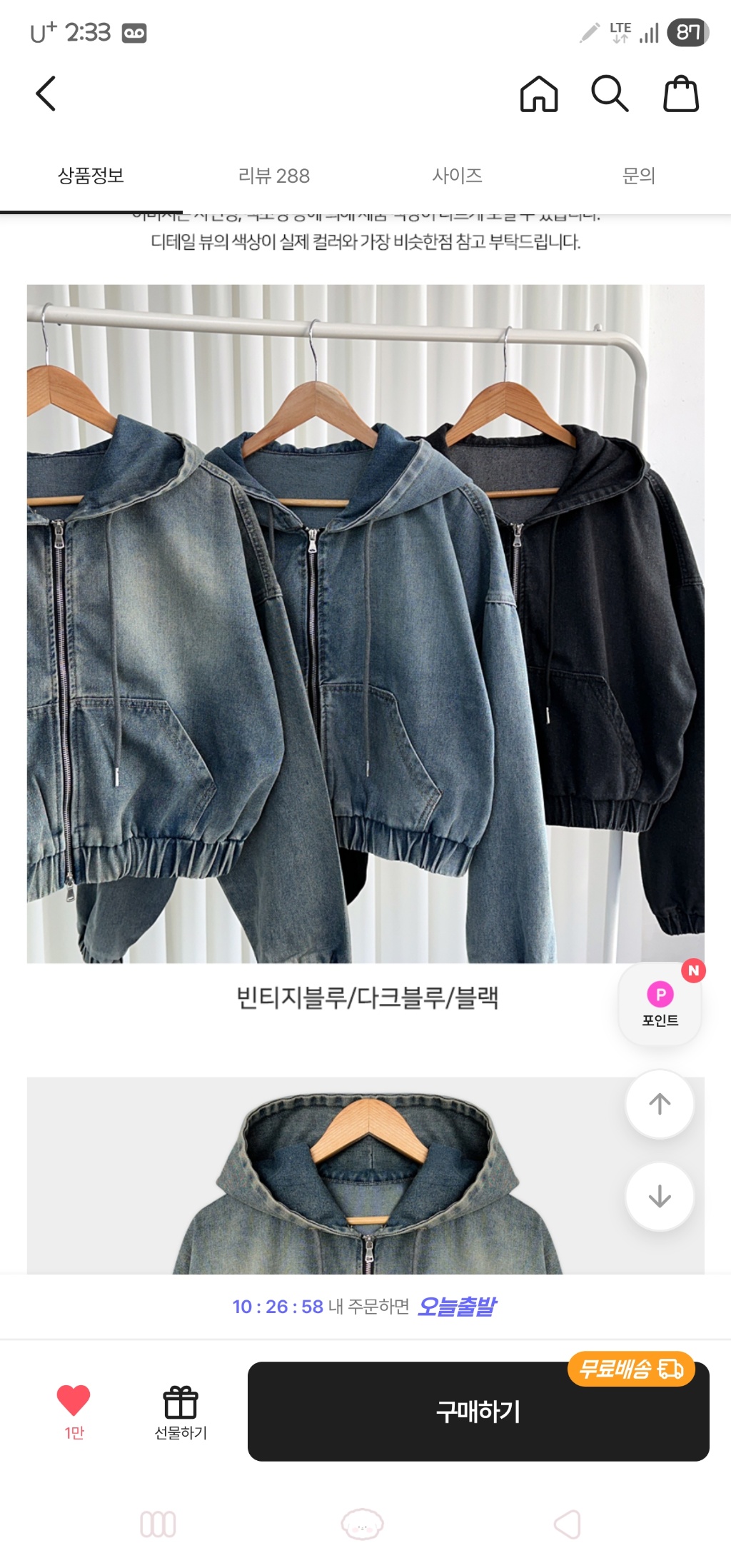731x1568 pixels.
Task: Open recent apps from the navigation bar
Action: click(158, 1524)
